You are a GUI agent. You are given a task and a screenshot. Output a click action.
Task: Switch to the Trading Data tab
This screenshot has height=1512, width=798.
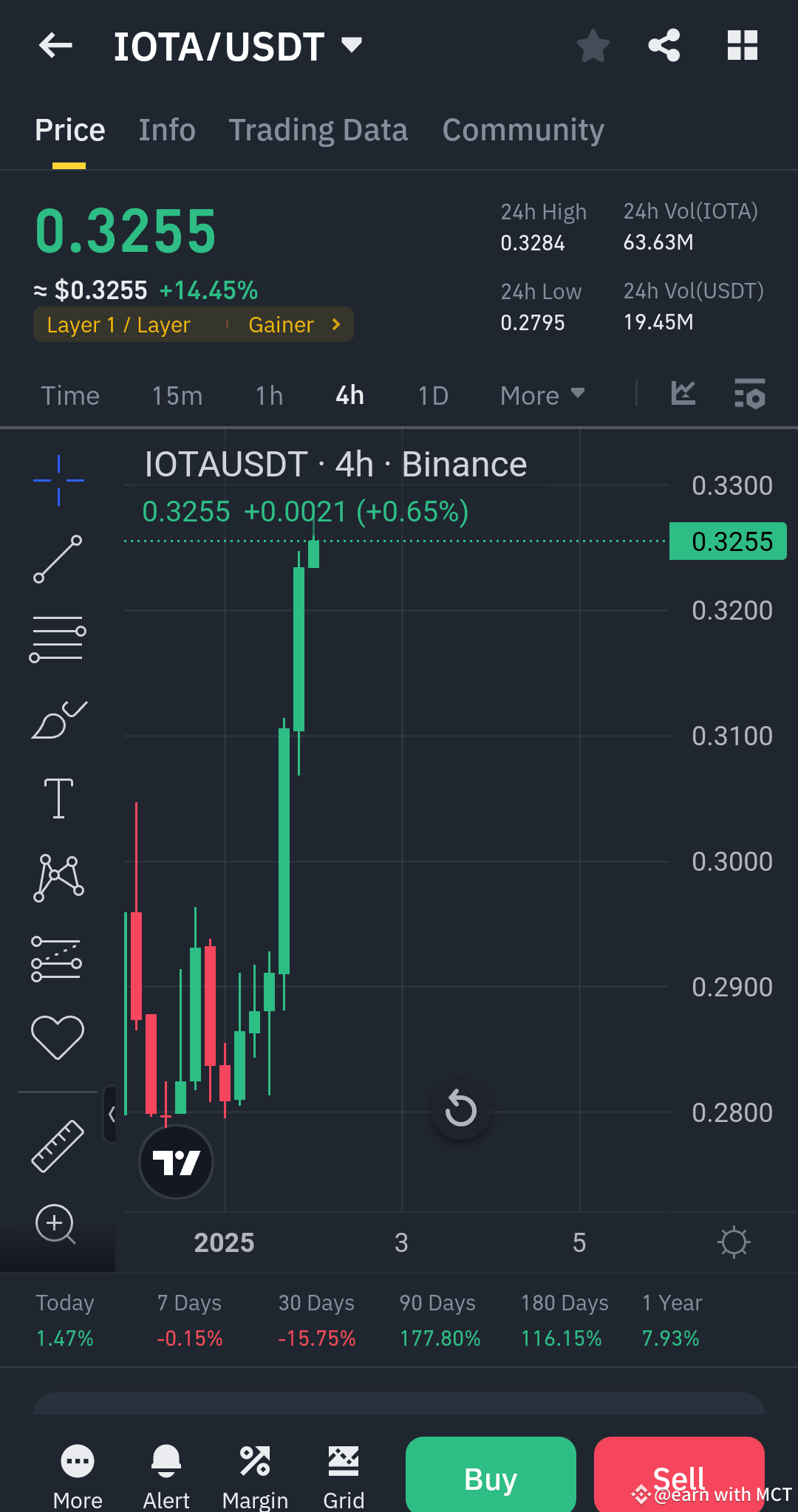[x=318, y=129]
